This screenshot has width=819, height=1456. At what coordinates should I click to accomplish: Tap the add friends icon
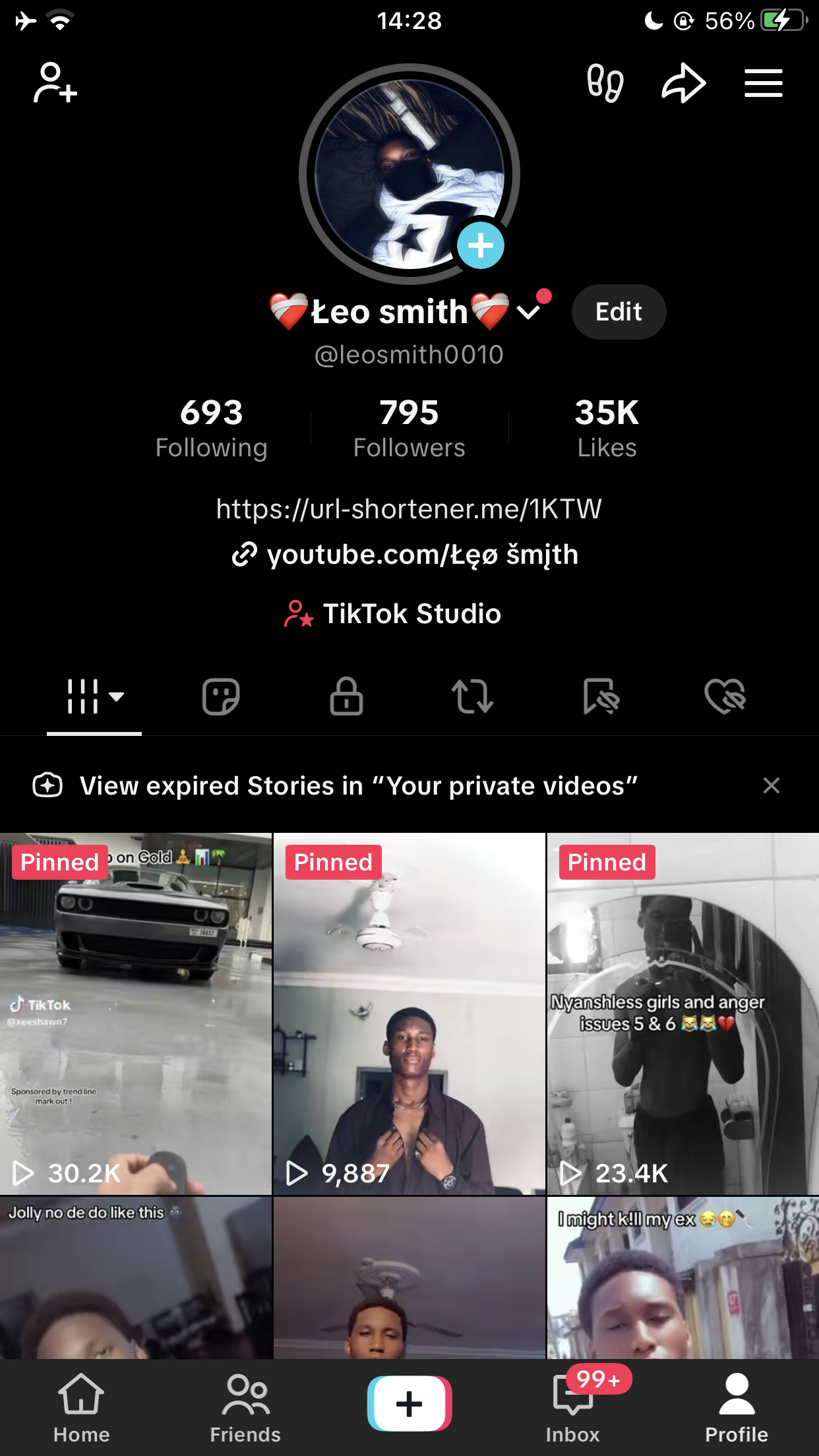(55, 83)
